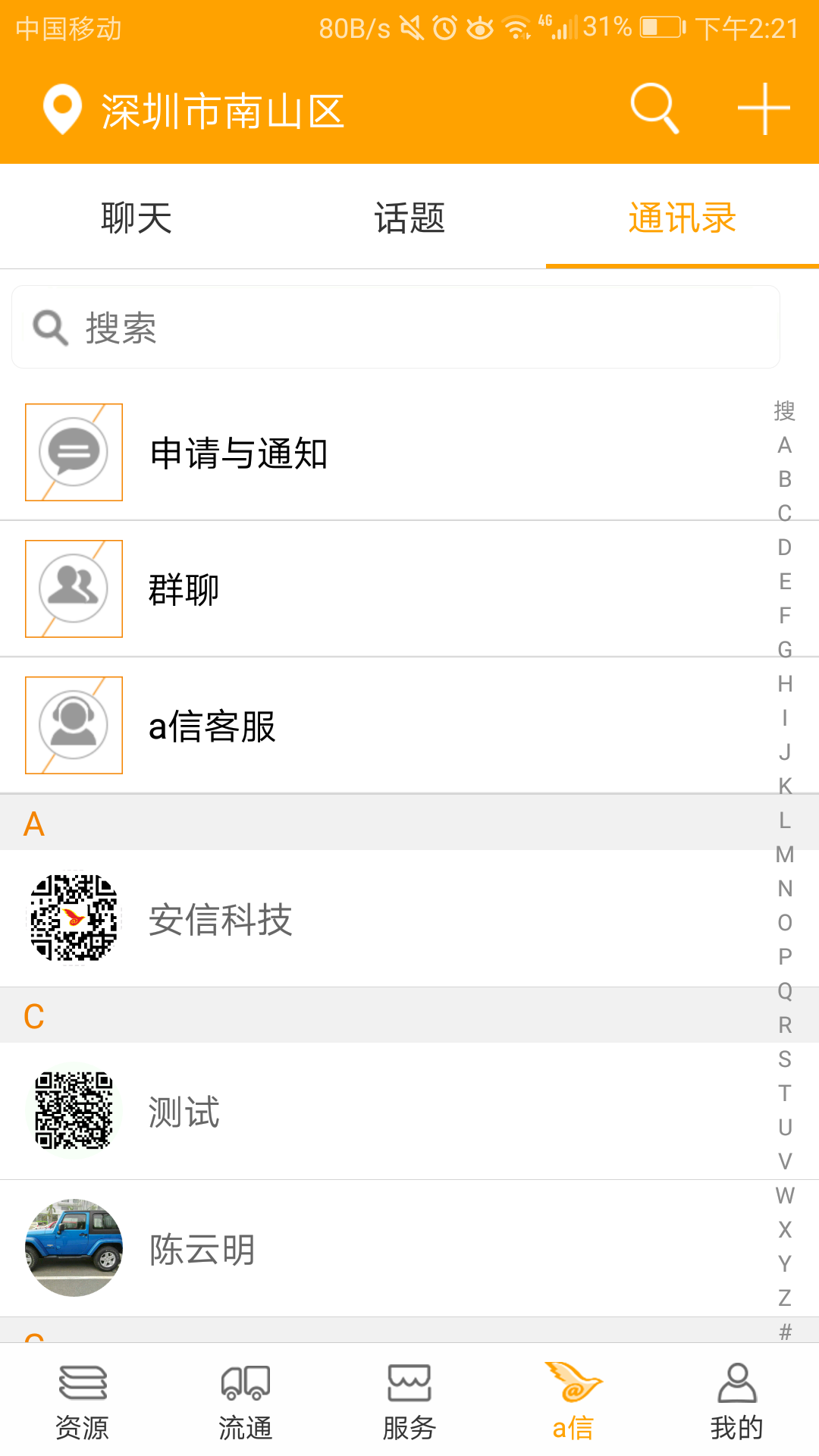Tap the 测试 contact QR thumbnail
The width and height of the screenshot is (819, 1456).
click(x=74, y=1112)
